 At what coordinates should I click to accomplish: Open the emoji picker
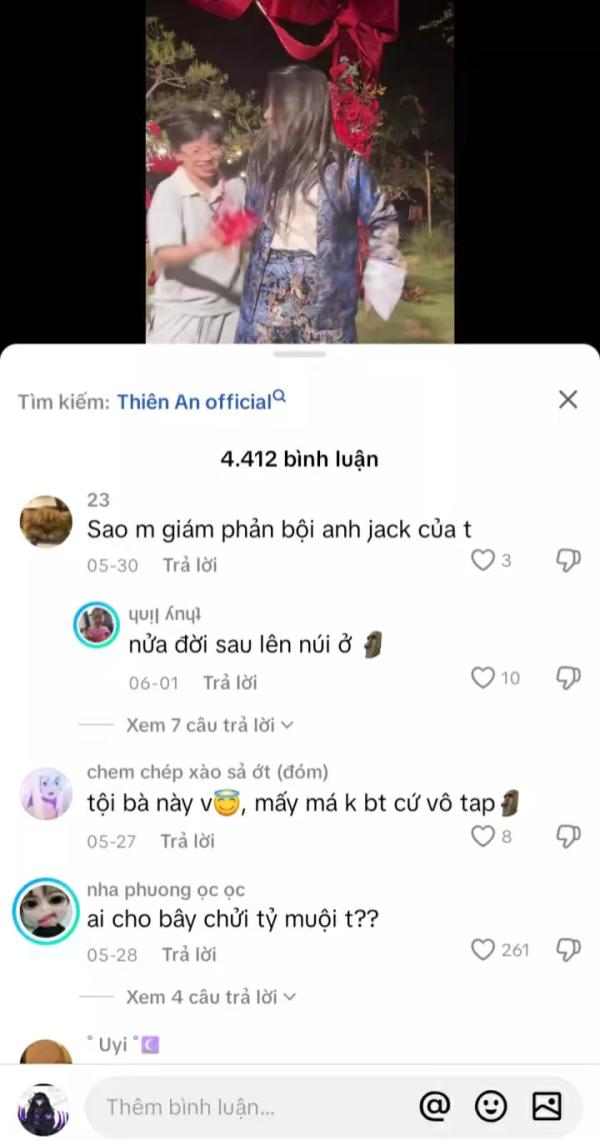[x=490, y=1106]
